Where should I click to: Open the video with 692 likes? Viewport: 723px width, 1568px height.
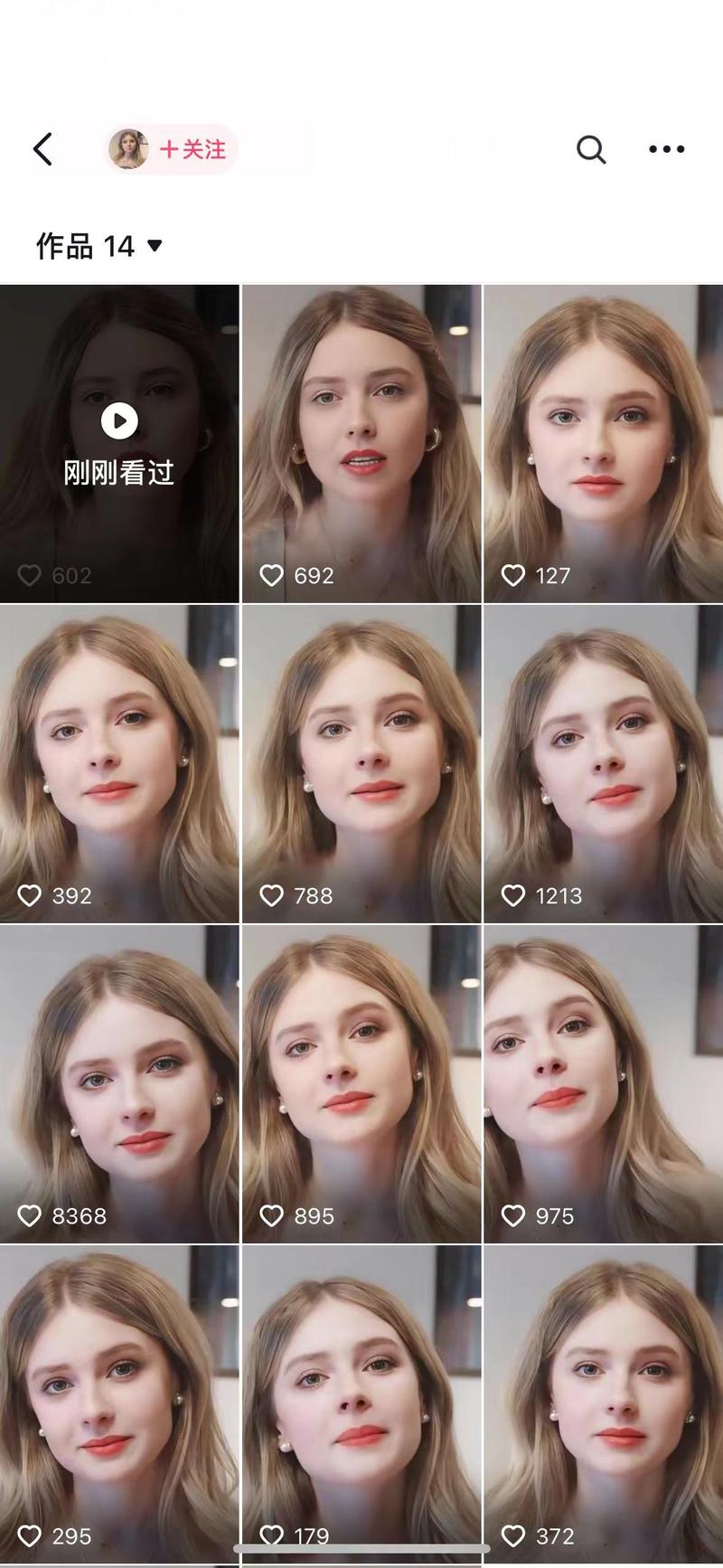click(x=361, y=443)
